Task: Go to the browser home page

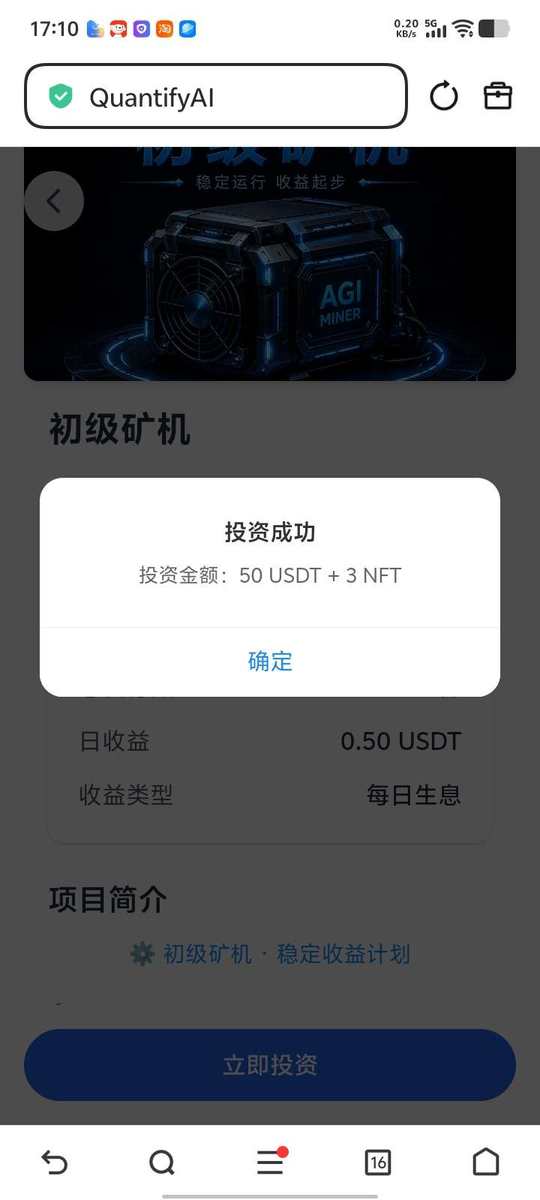Action: click(x=486, y=1162)
